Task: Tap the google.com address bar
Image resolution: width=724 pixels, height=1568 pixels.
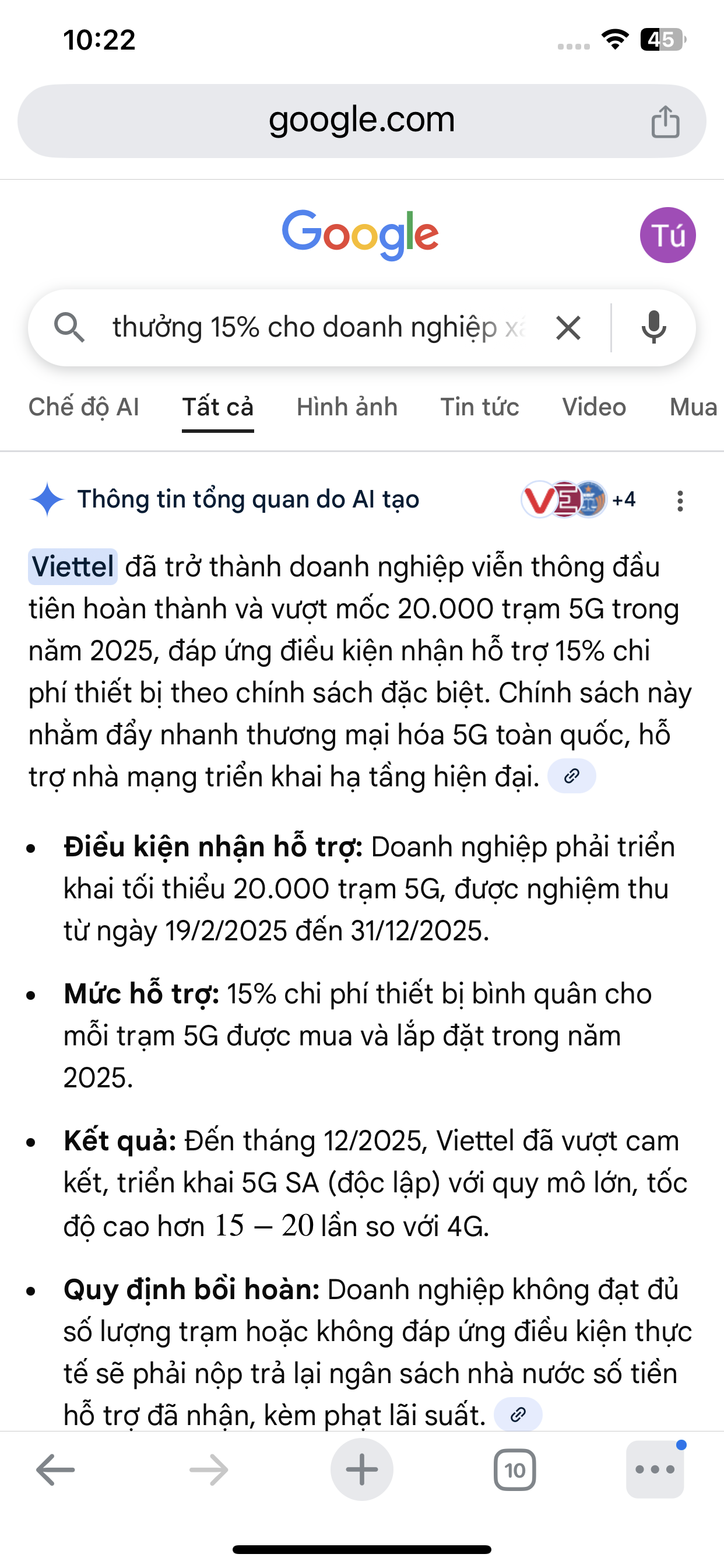Action: (361, 121)
